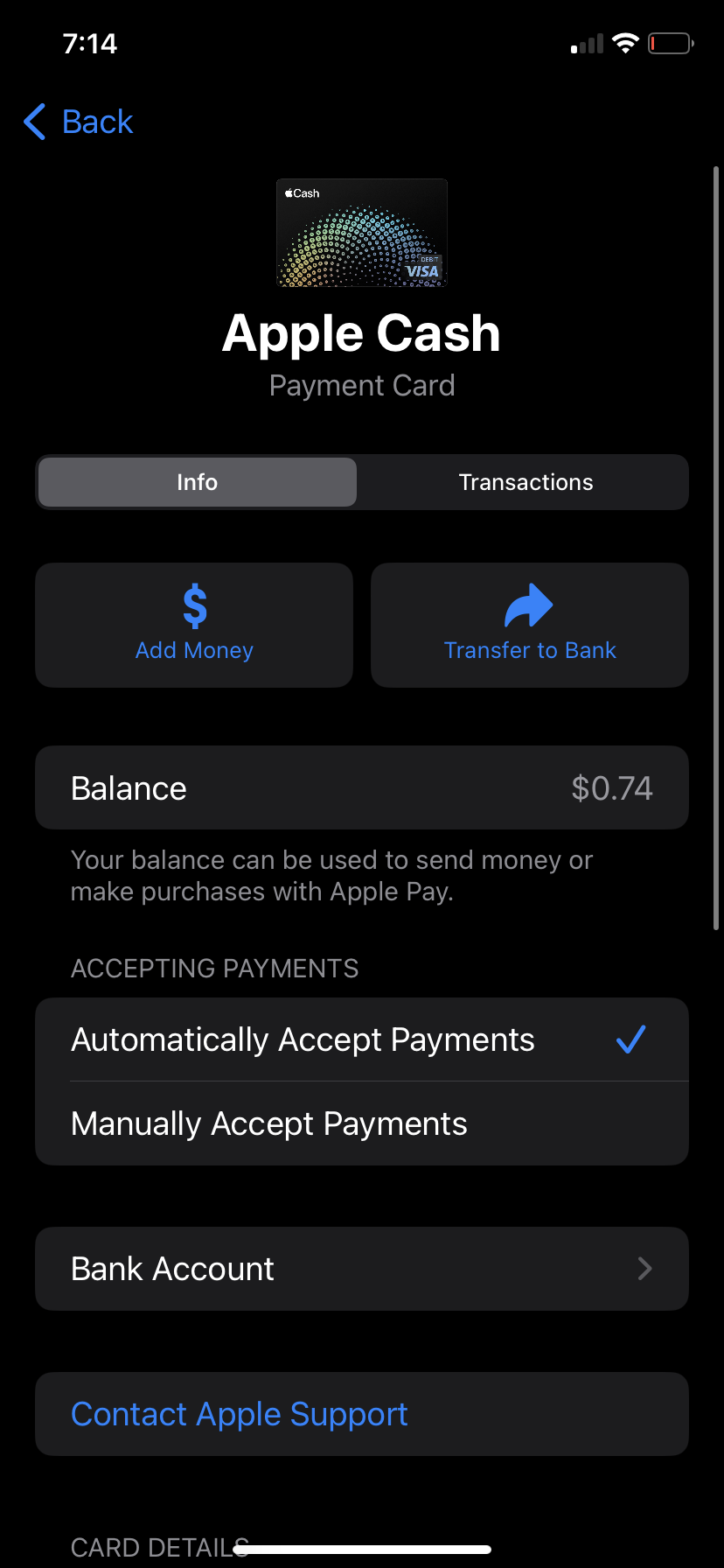Tap Contact Apple Support
This screenshot has height=1568, width=724.
240,1414
